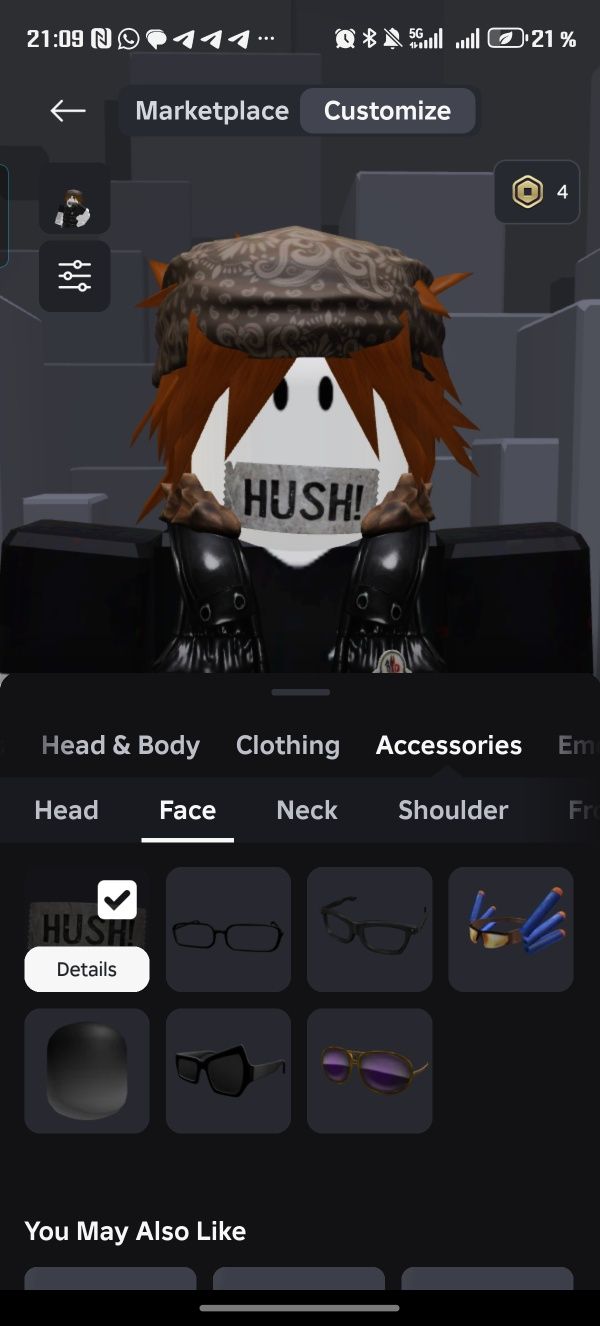Equip the thick black frame glasses
The height and width of the screenshot is (1326, 600).
[x=369, y=929]
